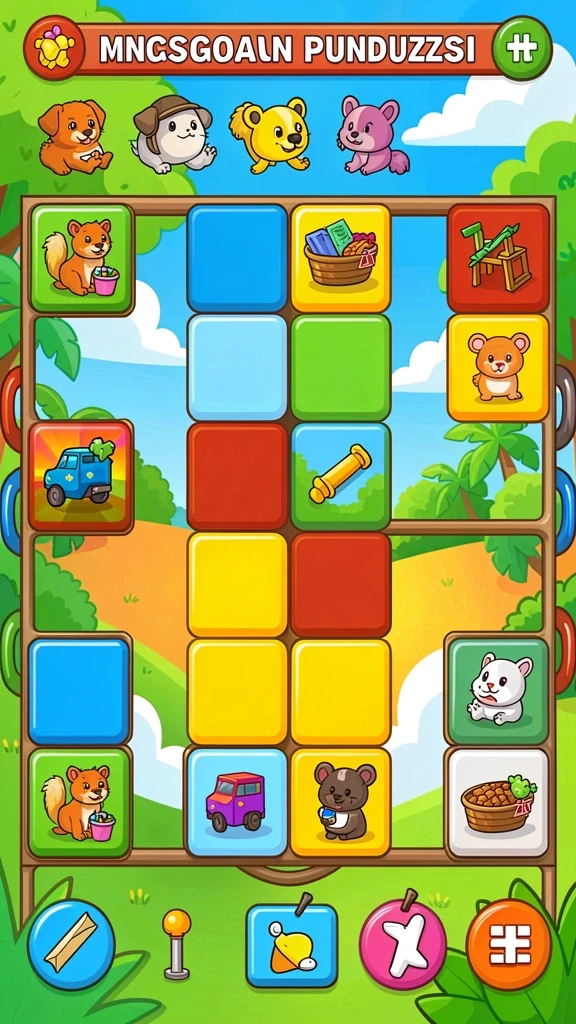Pick the yellow roller tile
576x1024 pixels.
(x=340, y=475)
